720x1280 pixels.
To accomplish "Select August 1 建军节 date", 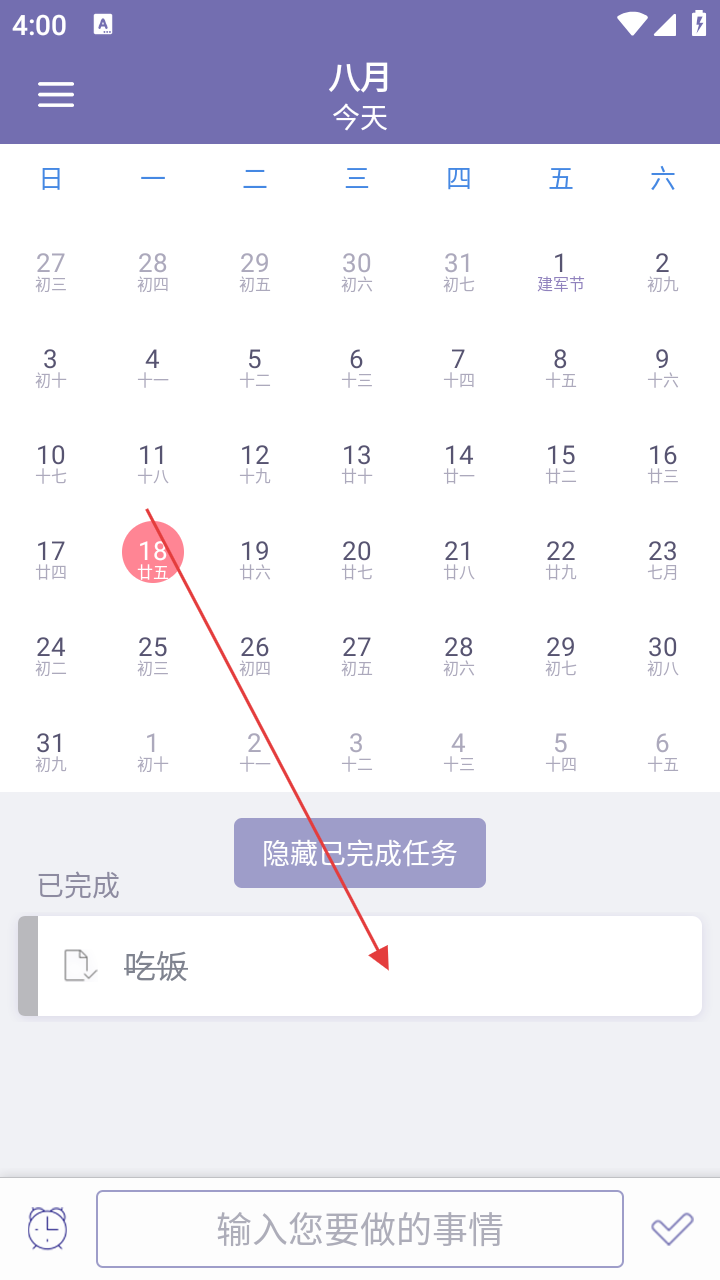I will tap(560, 271).
